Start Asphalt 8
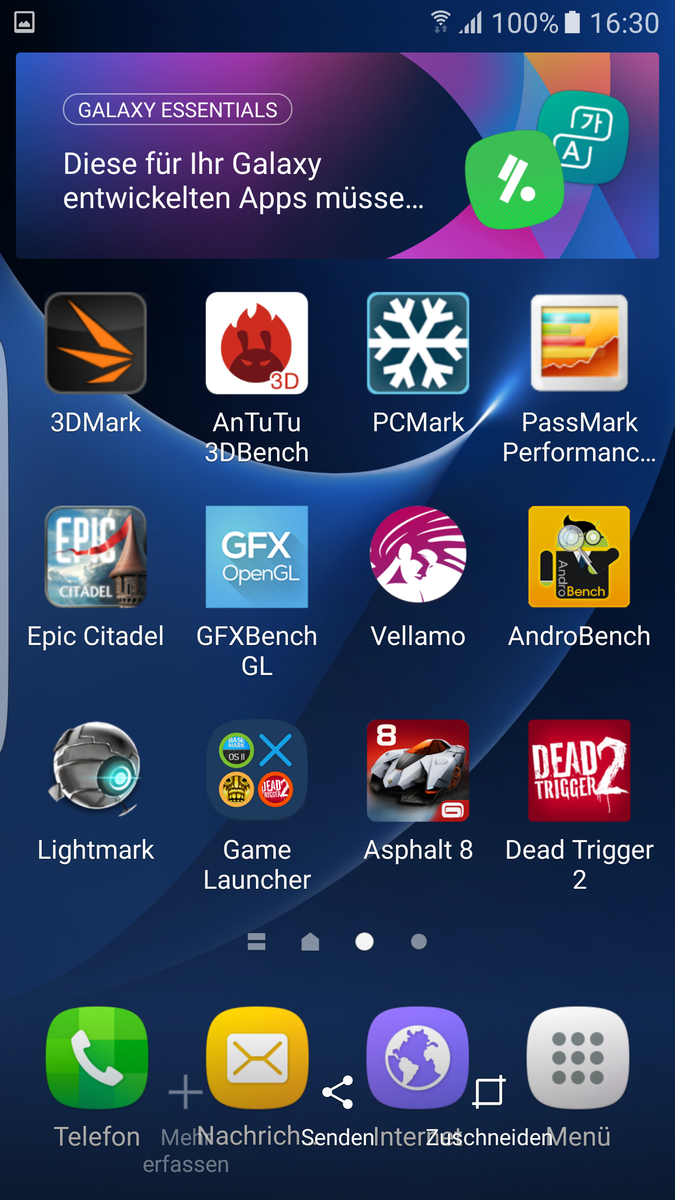675x1200 pixels. 418,771
